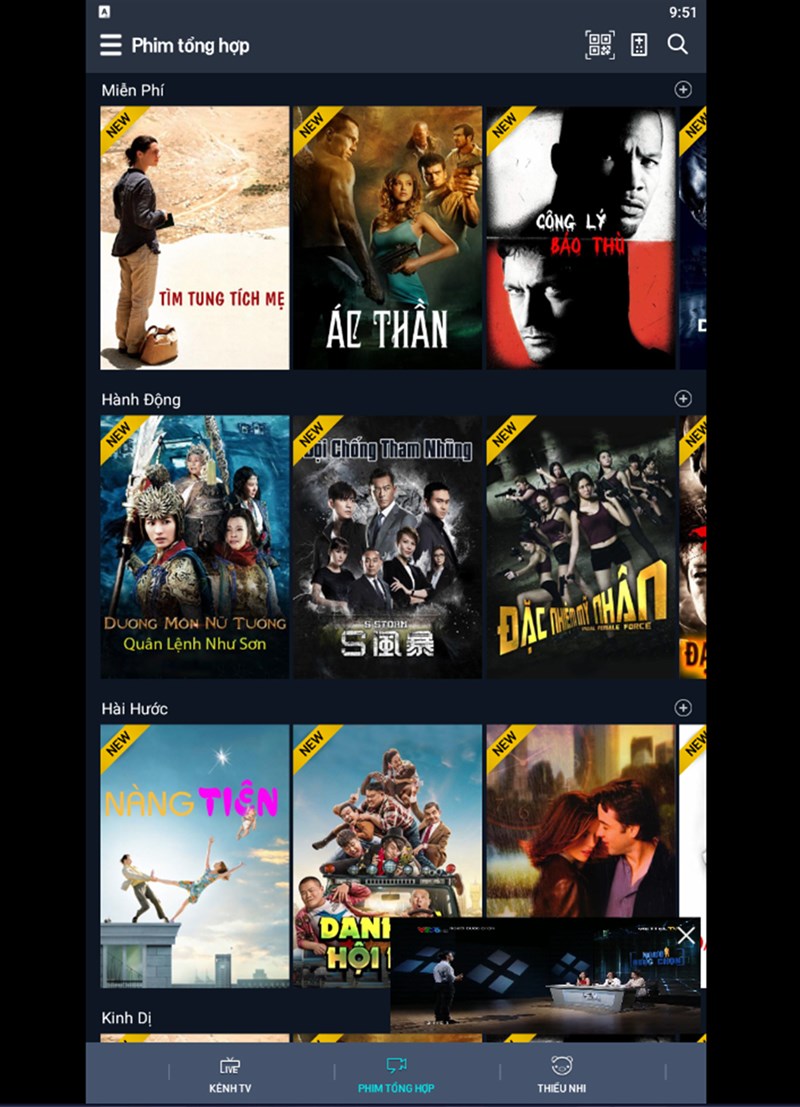The width and height of the screenshot is (800, 1107).
Task: Open the hamburger menu drawer
Action: coord(111,45)
